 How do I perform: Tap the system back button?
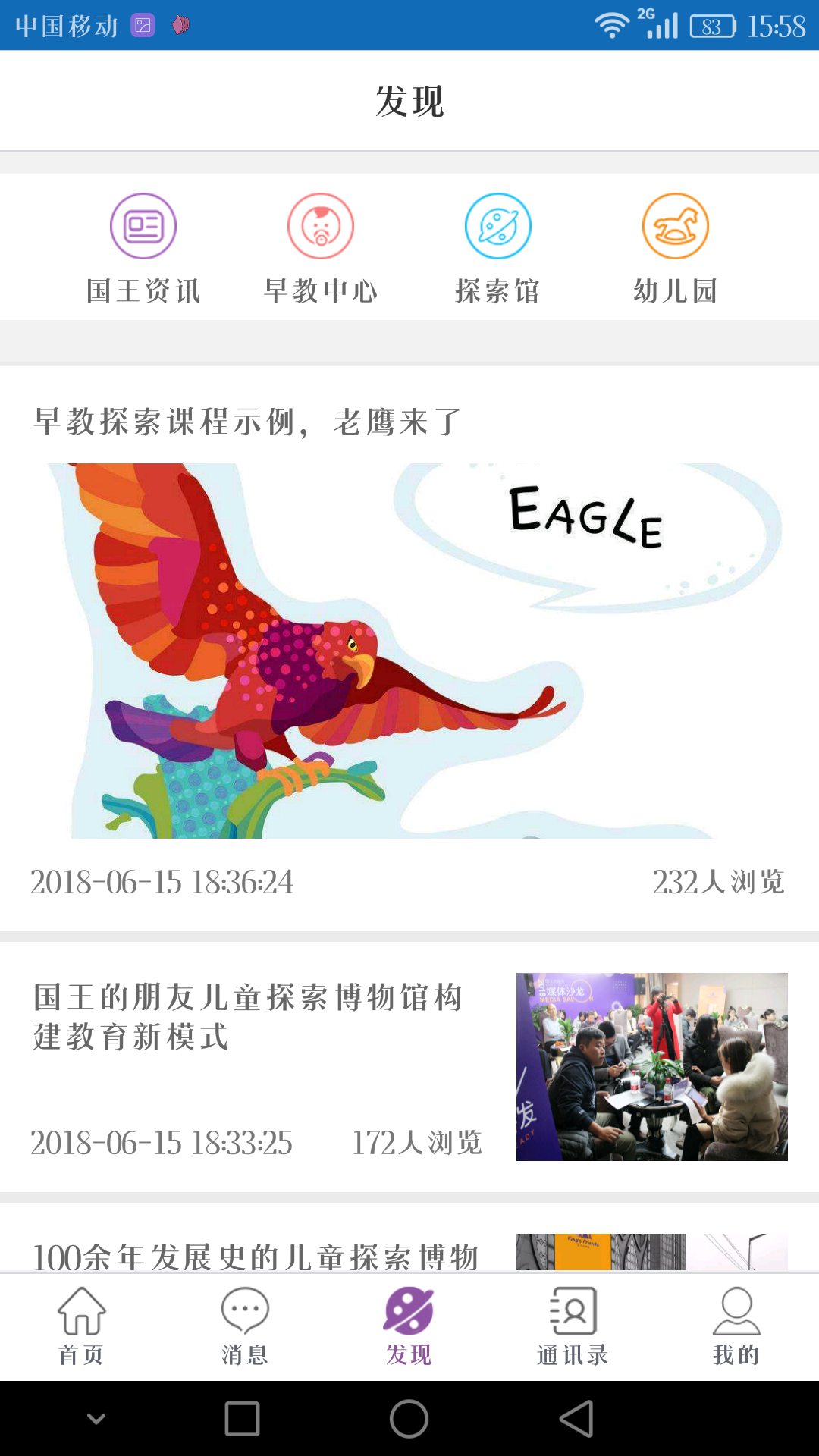point(576,1418)
